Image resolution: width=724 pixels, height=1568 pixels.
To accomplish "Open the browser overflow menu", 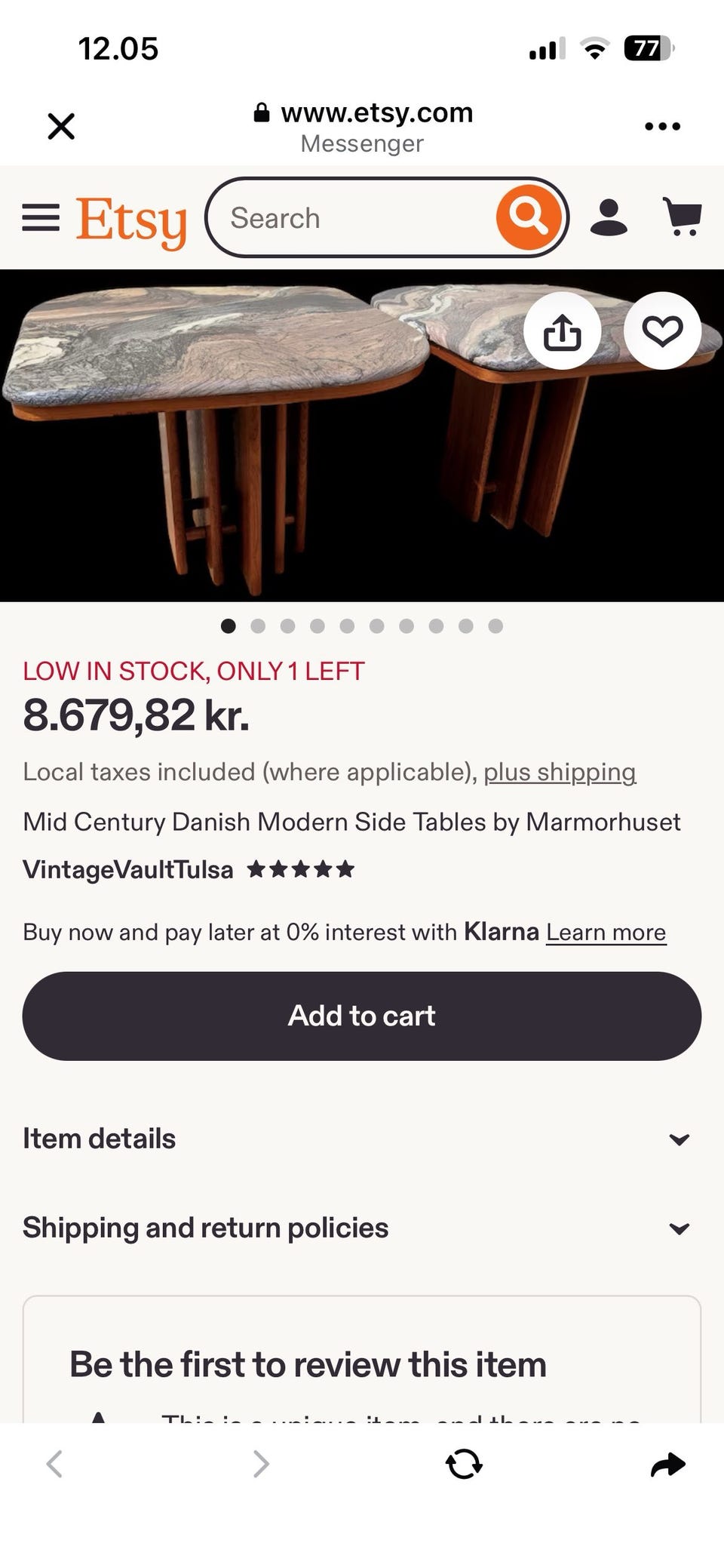I will pos(662,126).
